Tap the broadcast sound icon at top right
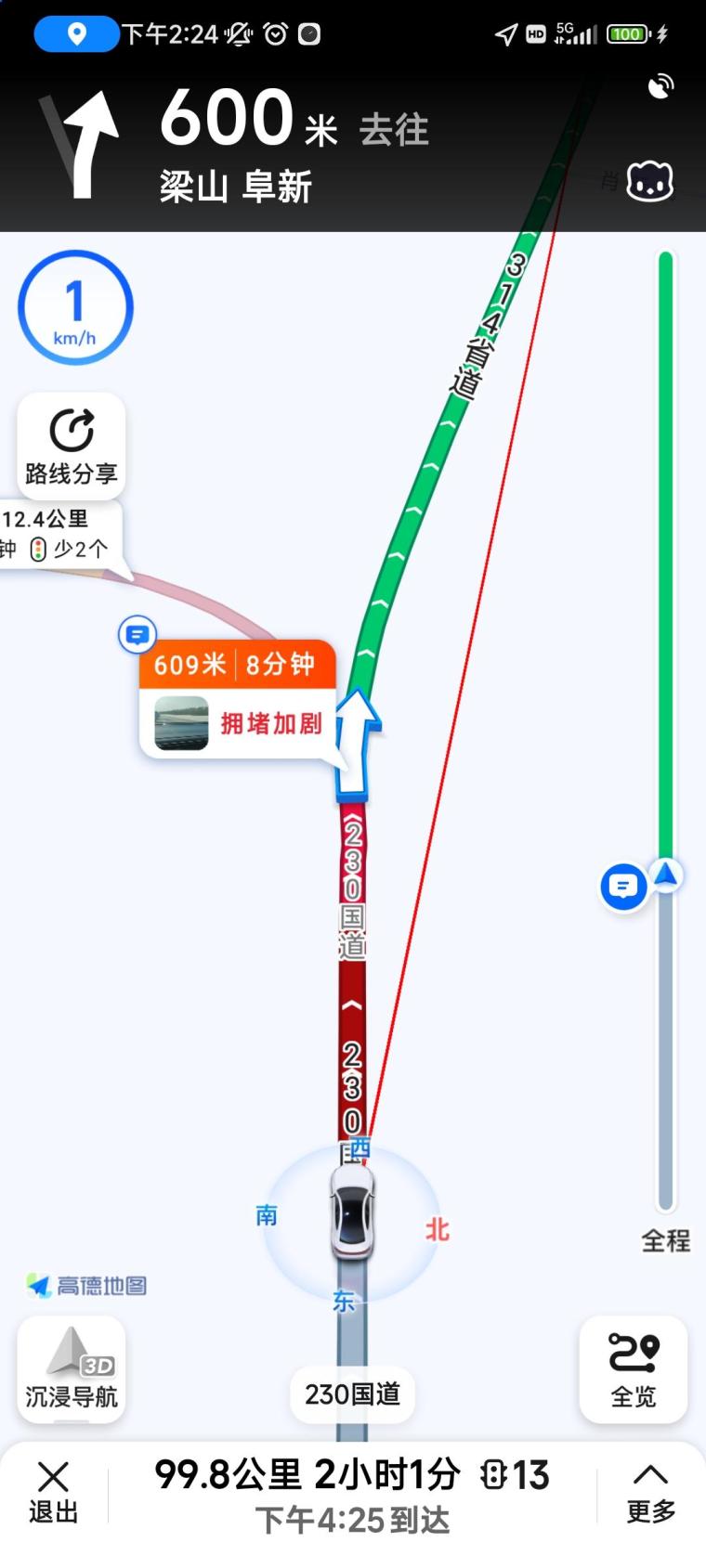 click(x=660, y=86)
